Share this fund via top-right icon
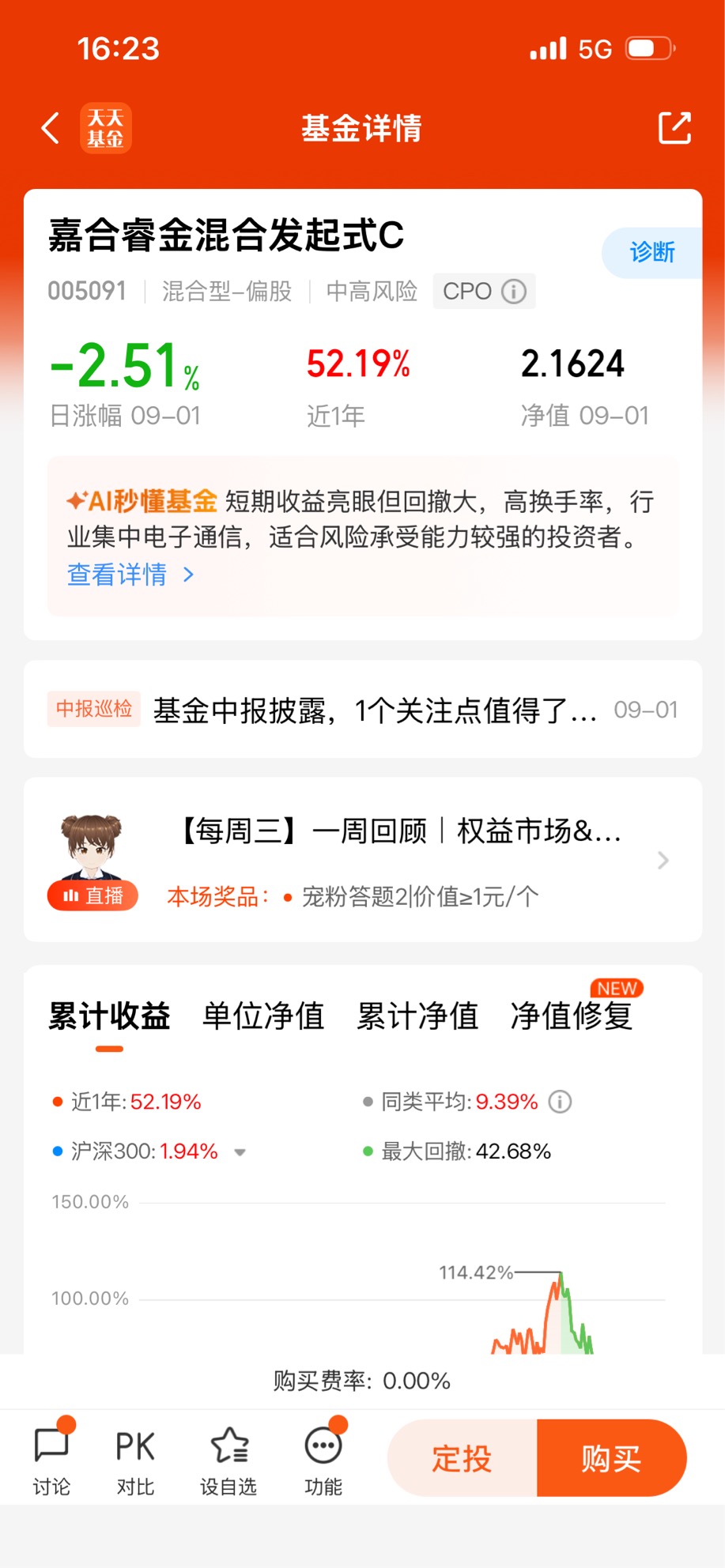 coord(674,128)
